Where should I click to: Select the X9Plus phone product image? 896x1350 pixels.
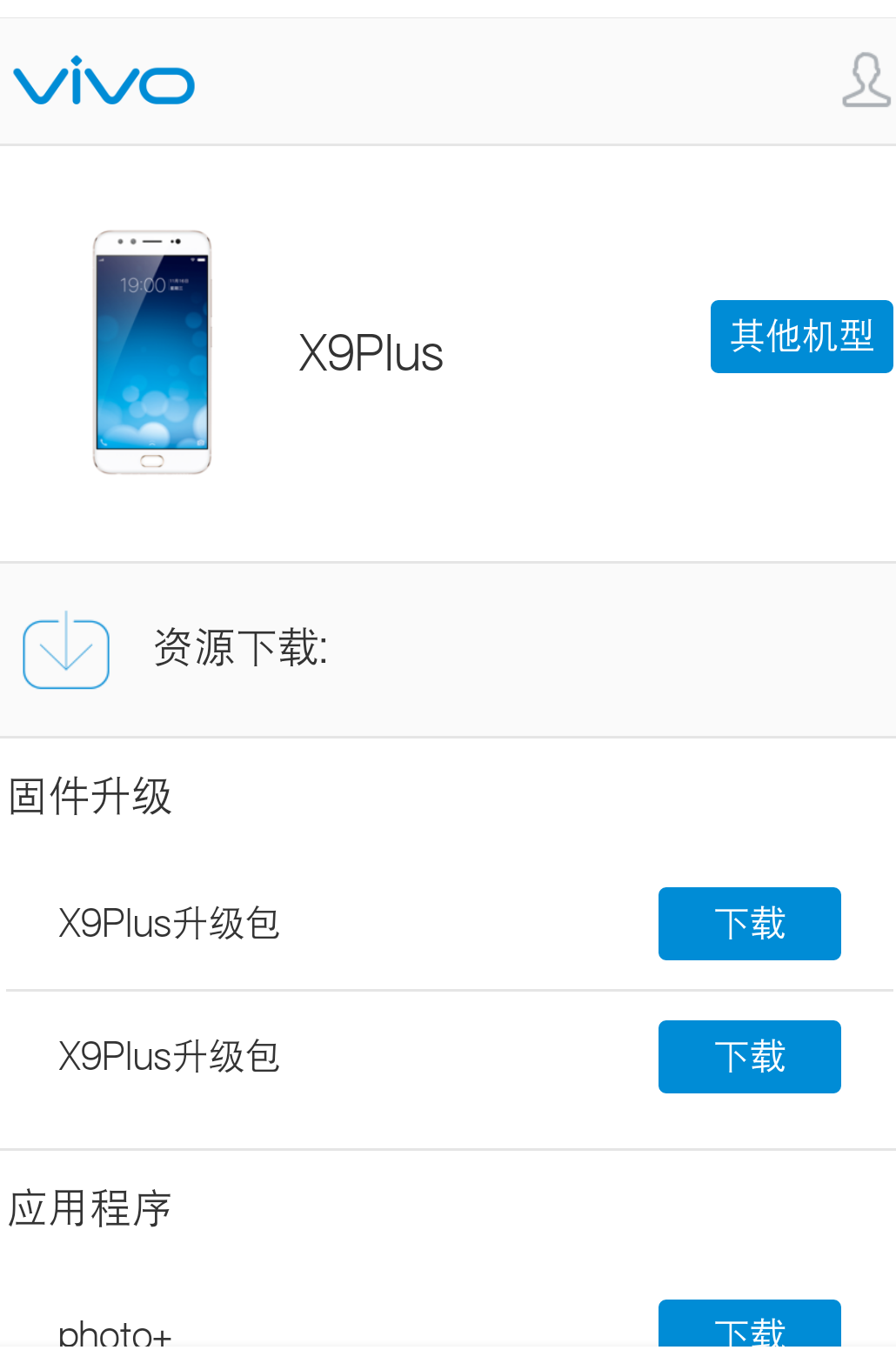point(152,351)
